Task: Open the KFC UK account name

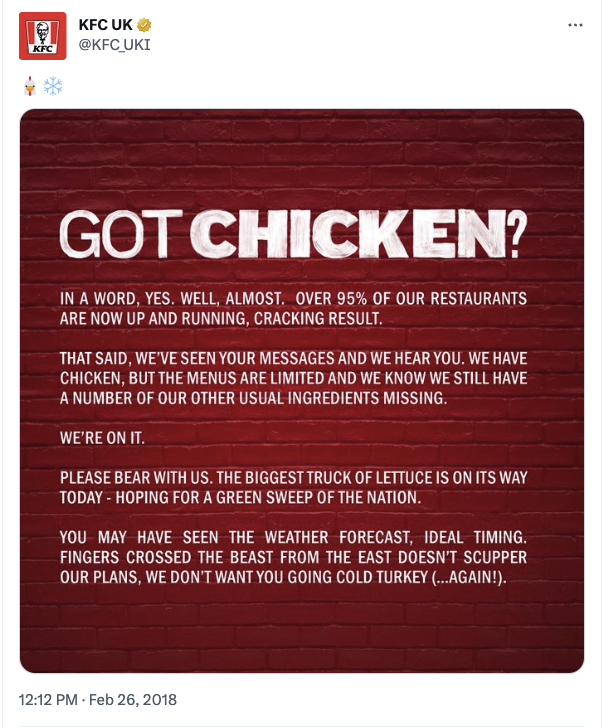Action: point(106,25)
